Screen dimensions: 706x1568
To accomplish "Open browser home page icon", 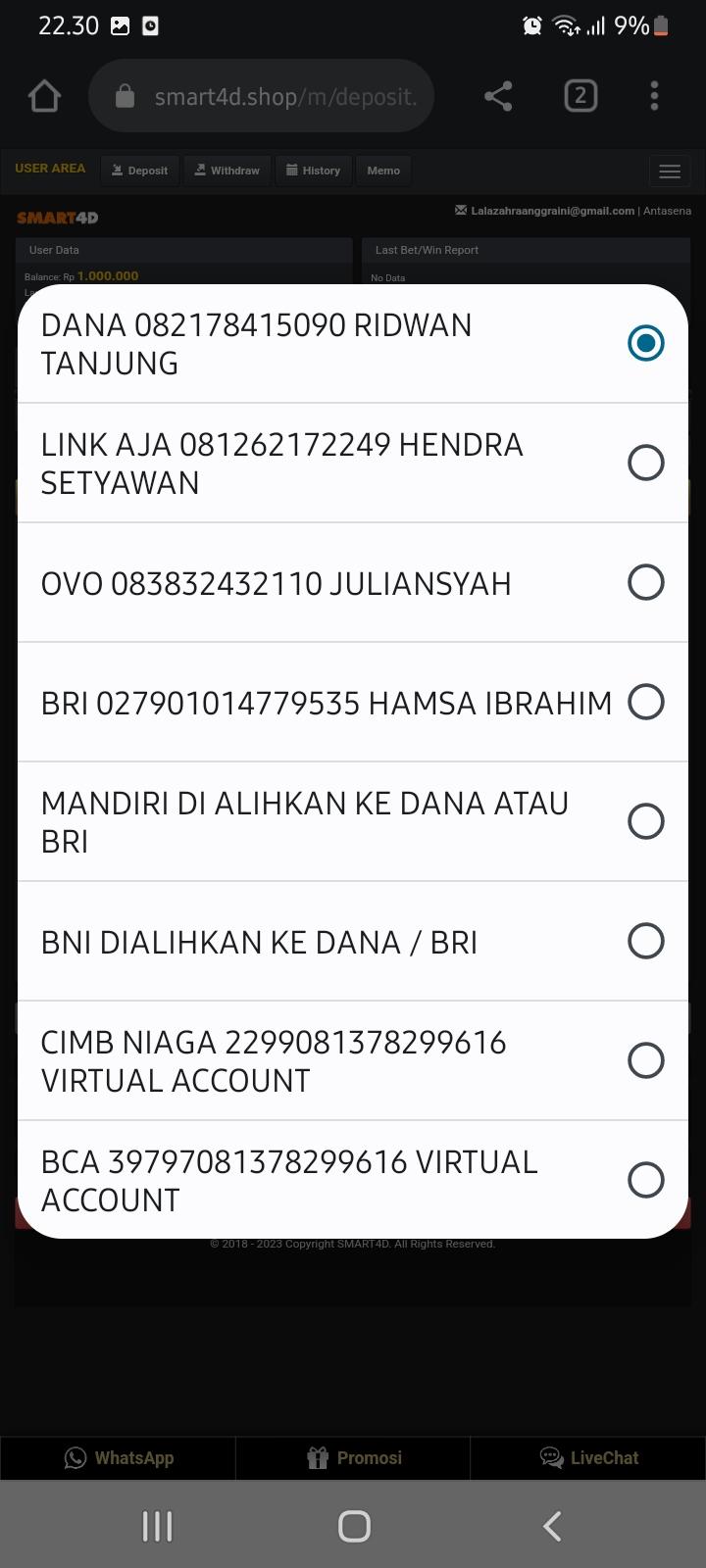I will coord(45,96).
